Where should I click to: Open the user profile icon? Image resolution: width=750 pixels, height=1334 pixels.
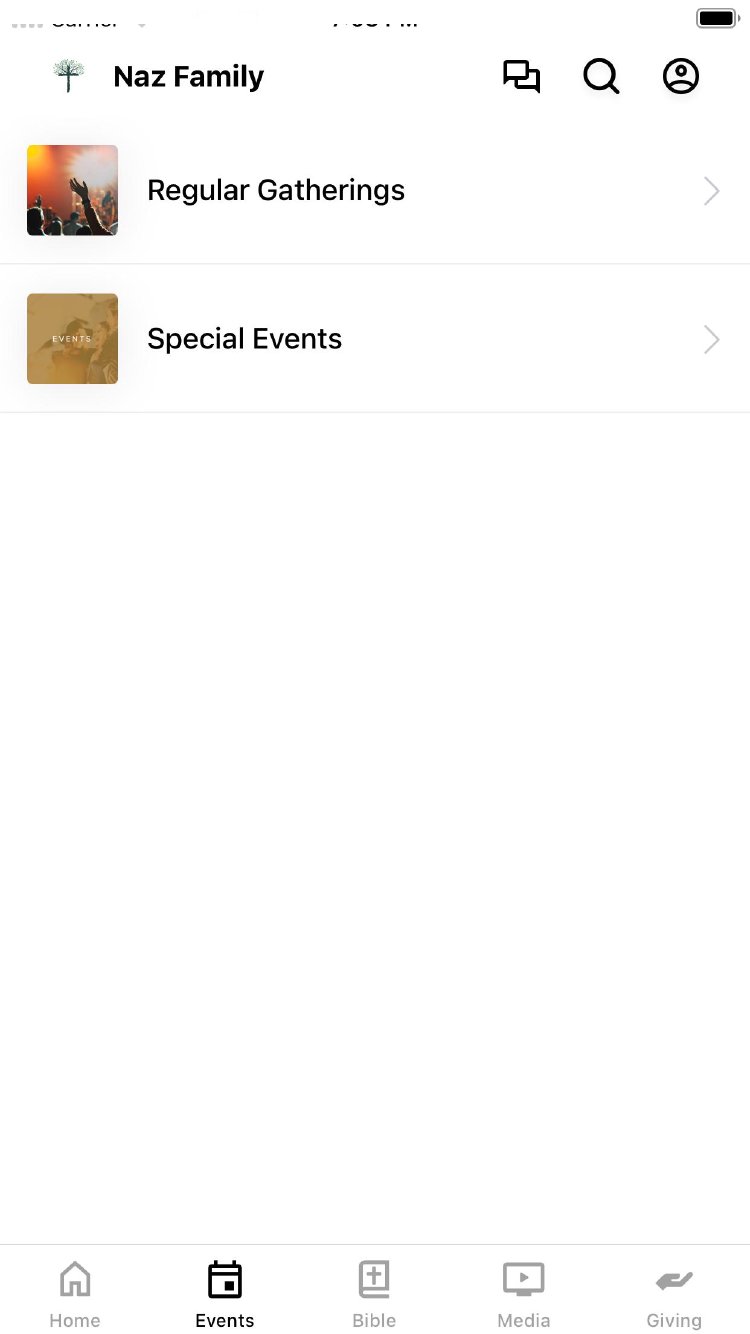click(681, 77)
